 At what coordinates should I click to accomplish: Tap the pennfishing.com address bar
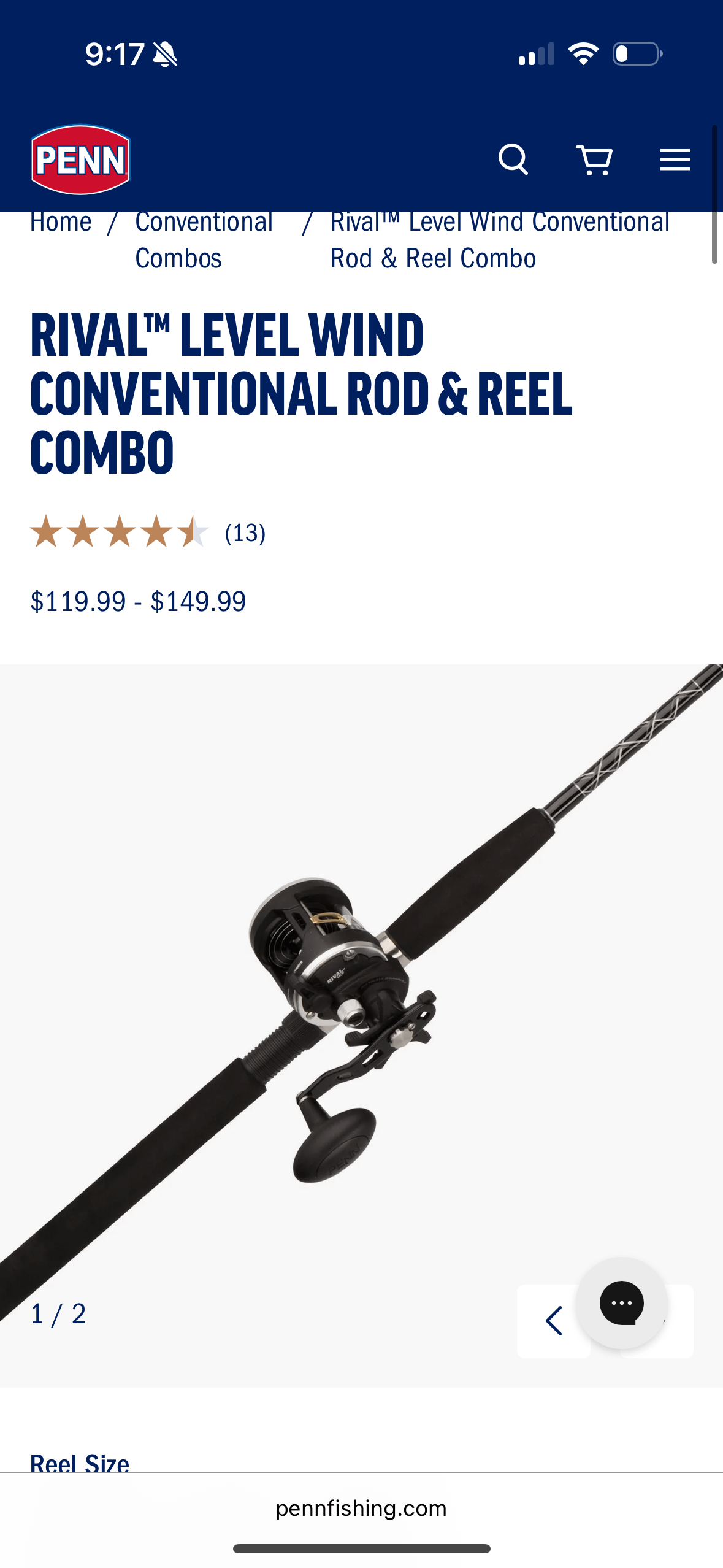click(x=361, y=1508)
